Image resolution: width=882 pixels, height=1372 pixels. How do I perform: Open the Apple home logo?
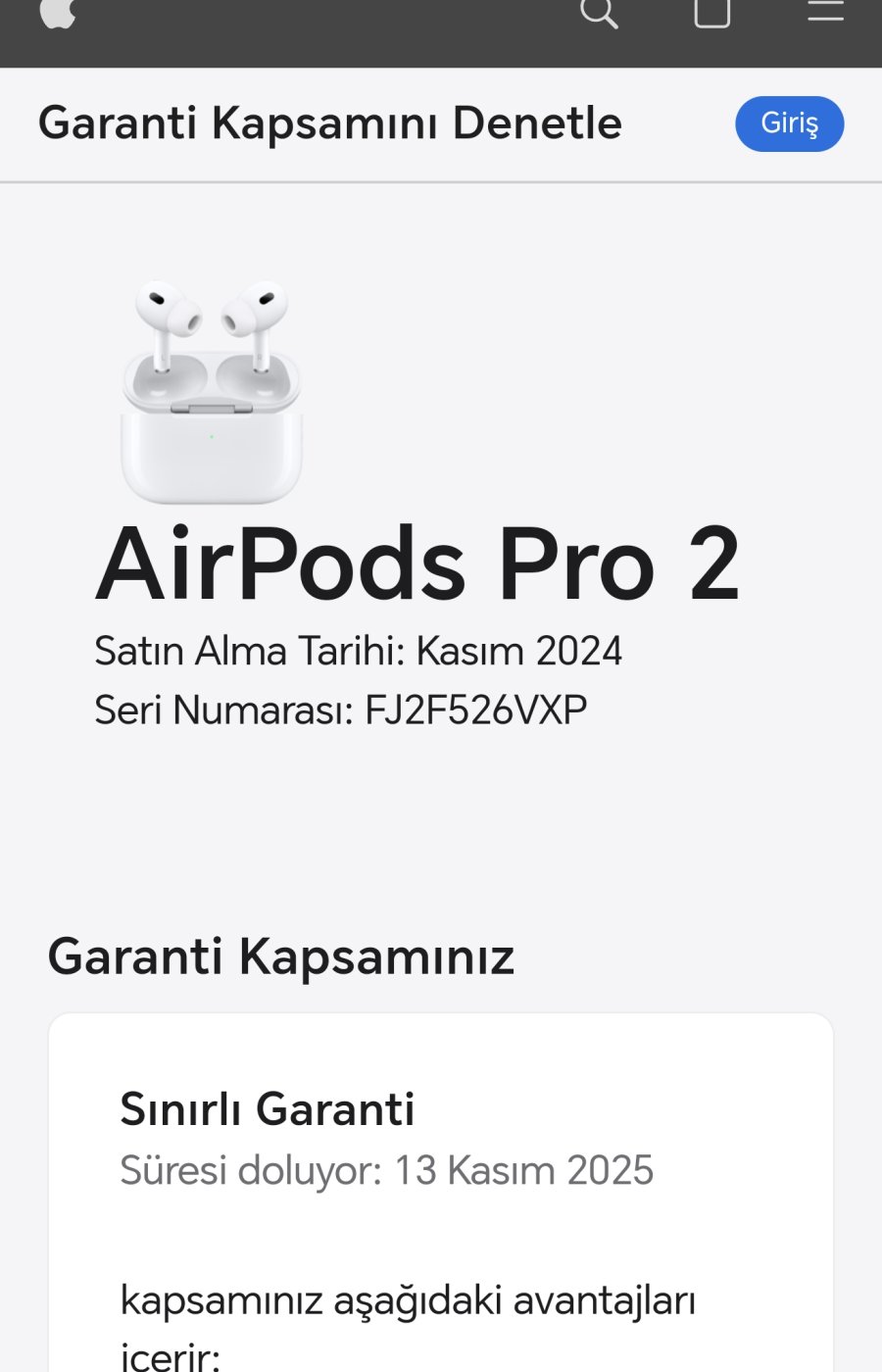(58, 12)
